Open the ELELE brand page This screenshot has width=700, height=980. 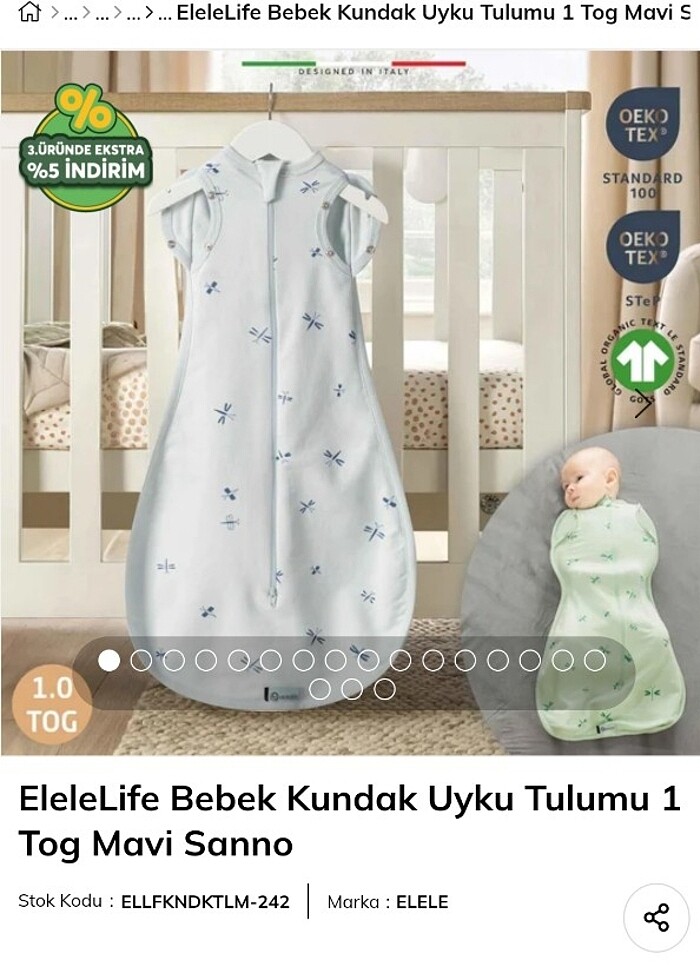coord(422,901)
